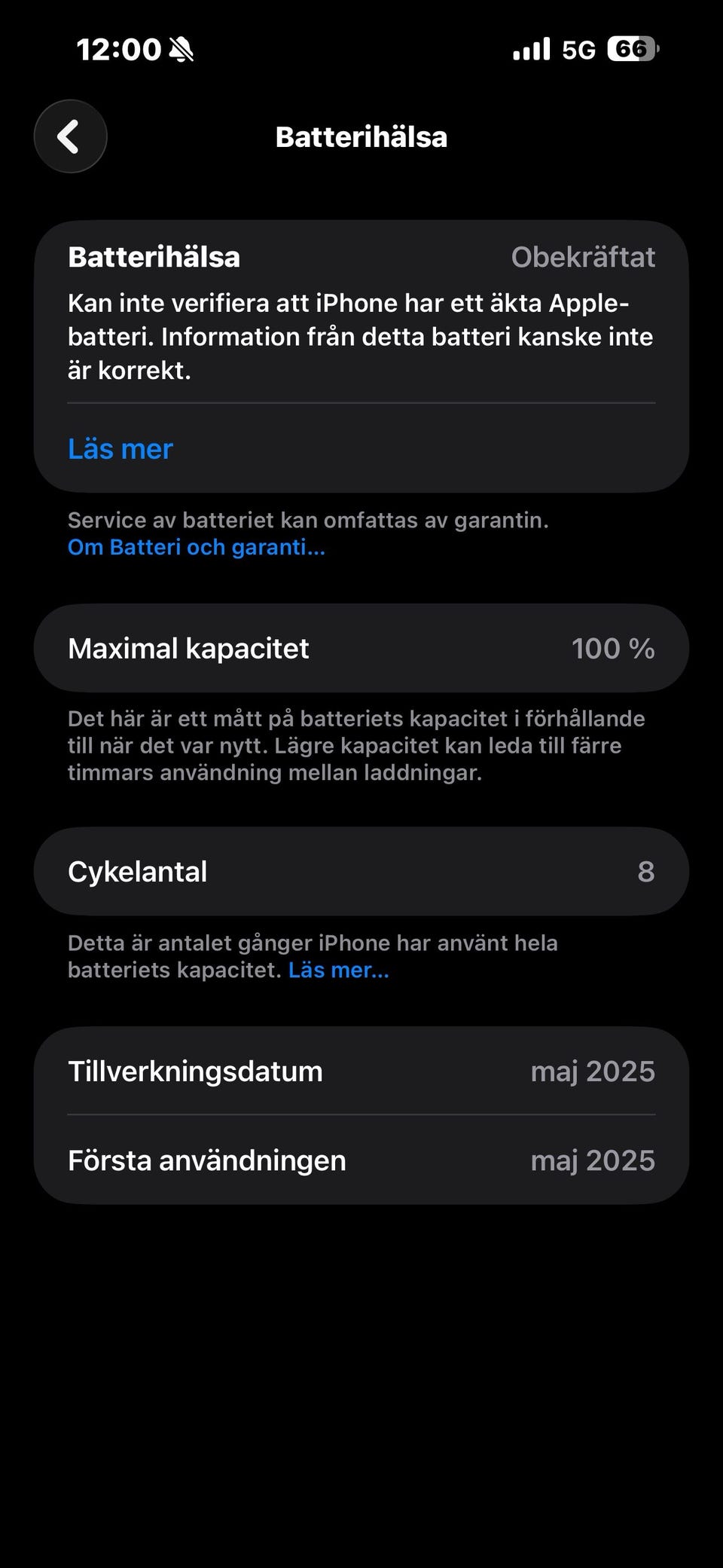Go back from Batterihälsa screen
The image size is (723, 1568).
pos(70,136)
